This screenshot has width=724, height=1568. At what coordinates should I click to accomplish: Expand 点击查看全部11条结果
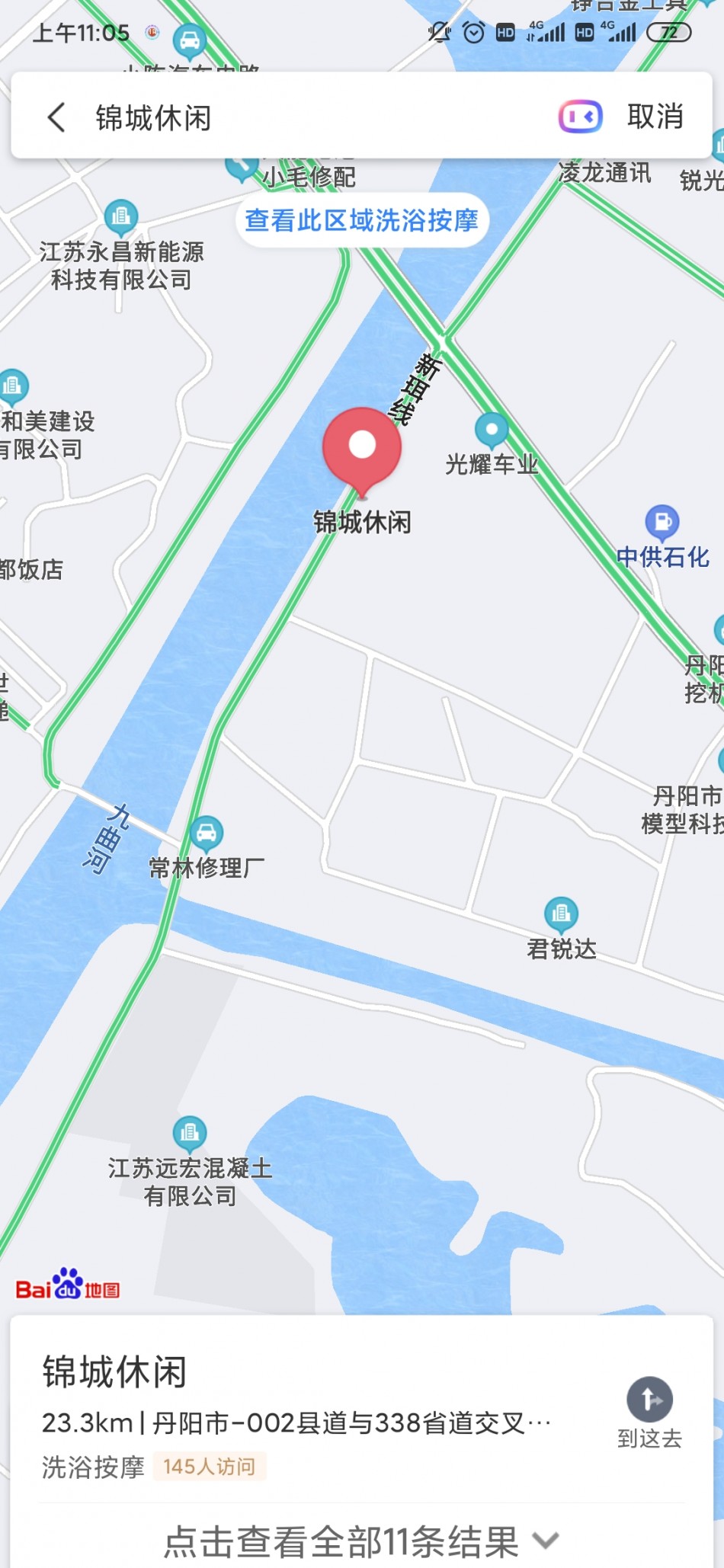tap(362, 1541)
